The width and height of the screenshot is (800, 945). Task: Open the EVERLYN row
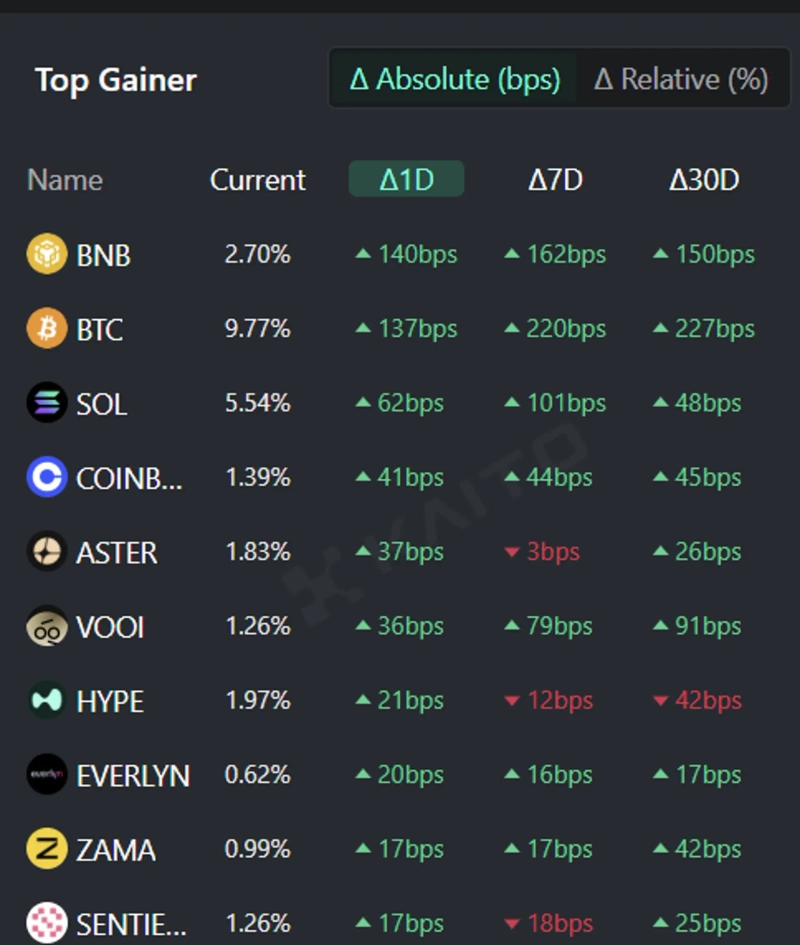point(132,775)
